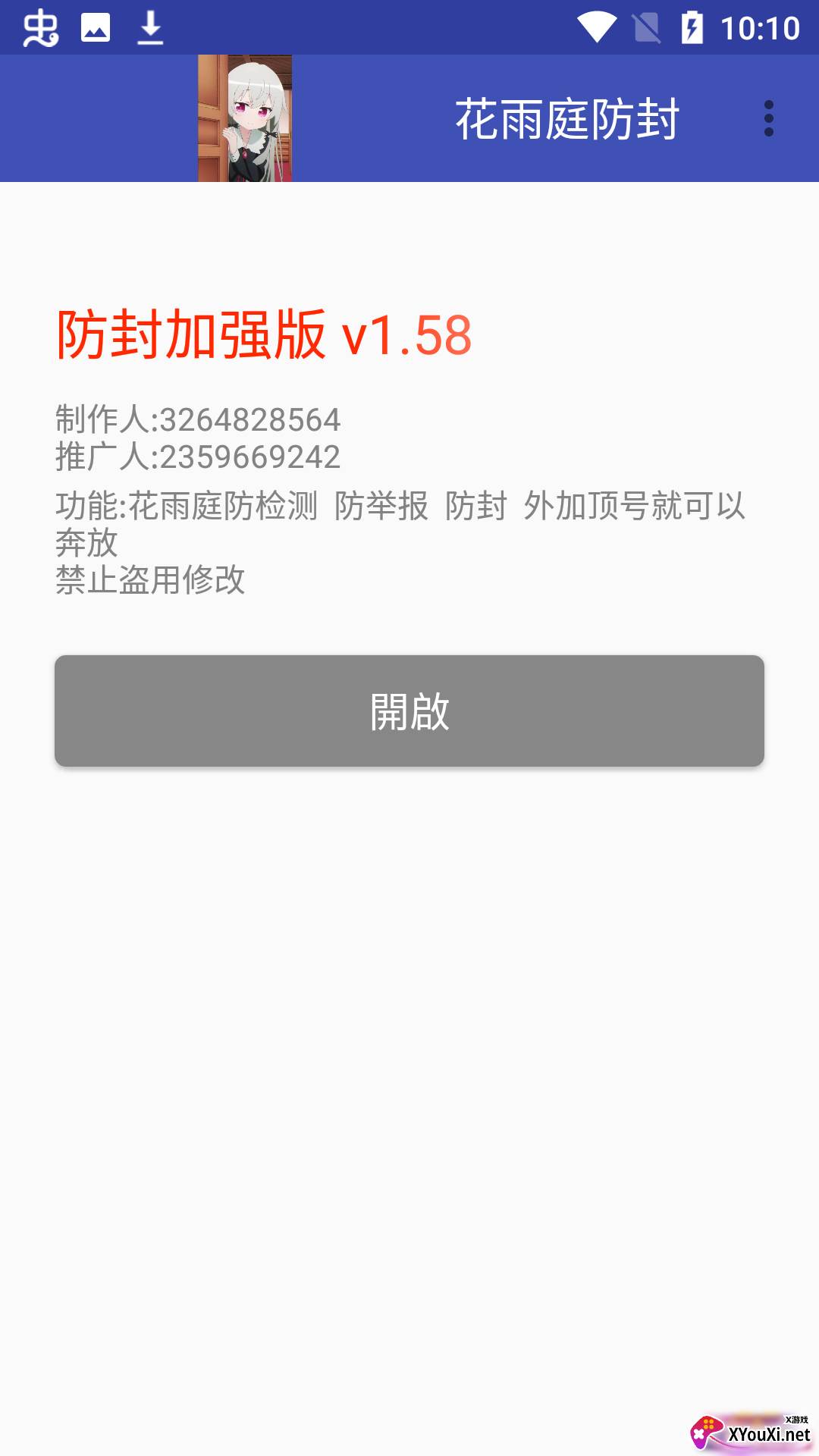Open the three-dot overflow menu

point(768,119)
